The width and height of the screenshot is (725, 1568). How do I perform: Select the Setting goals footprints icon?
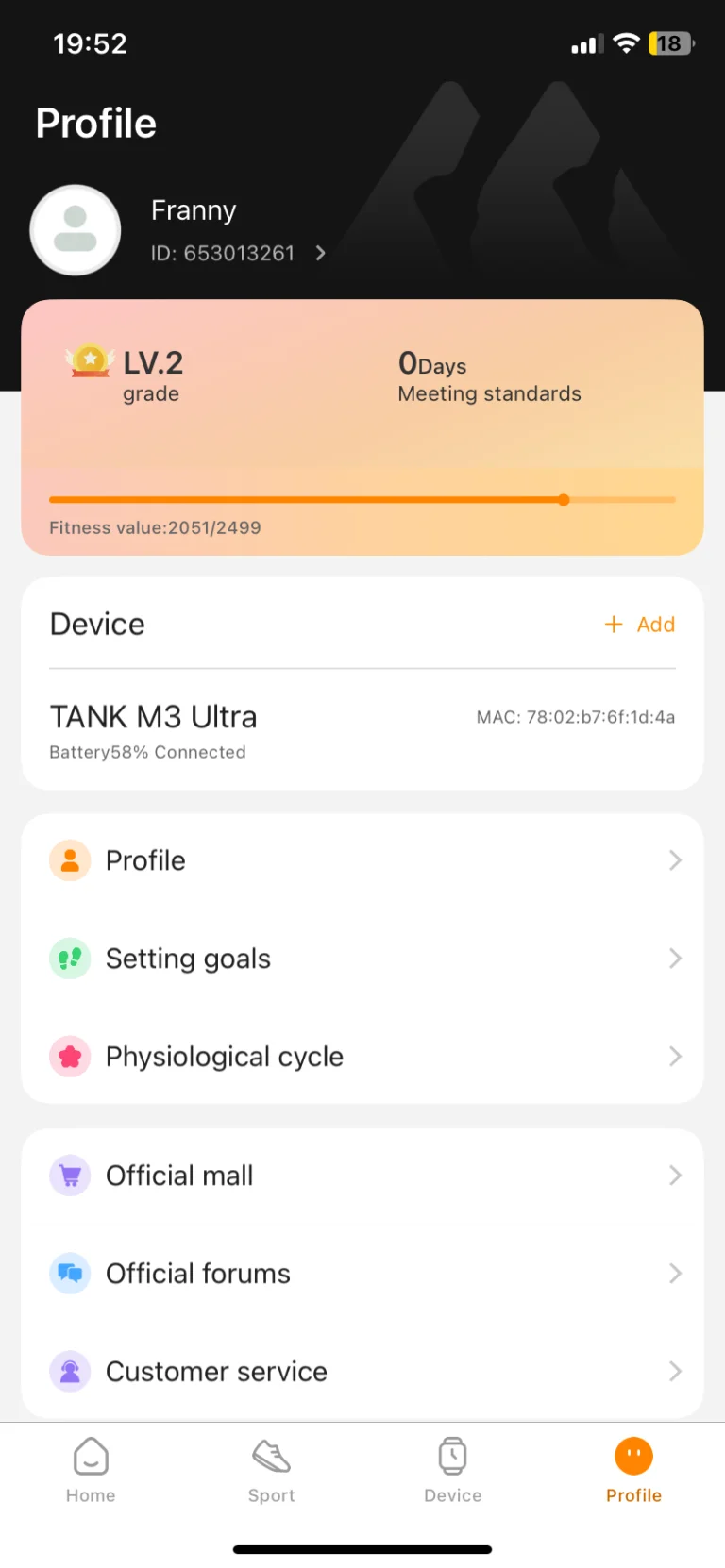coord(69,958)
